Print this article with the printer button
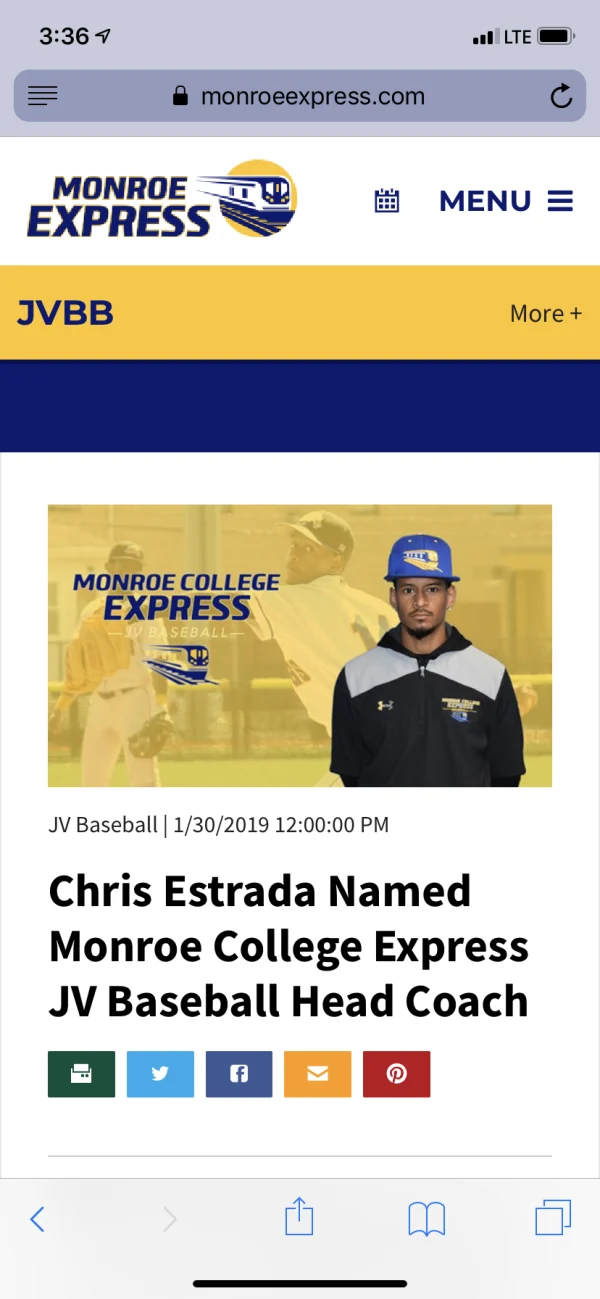Viewport: 600px width, 1299px height. pos(81,1074)
